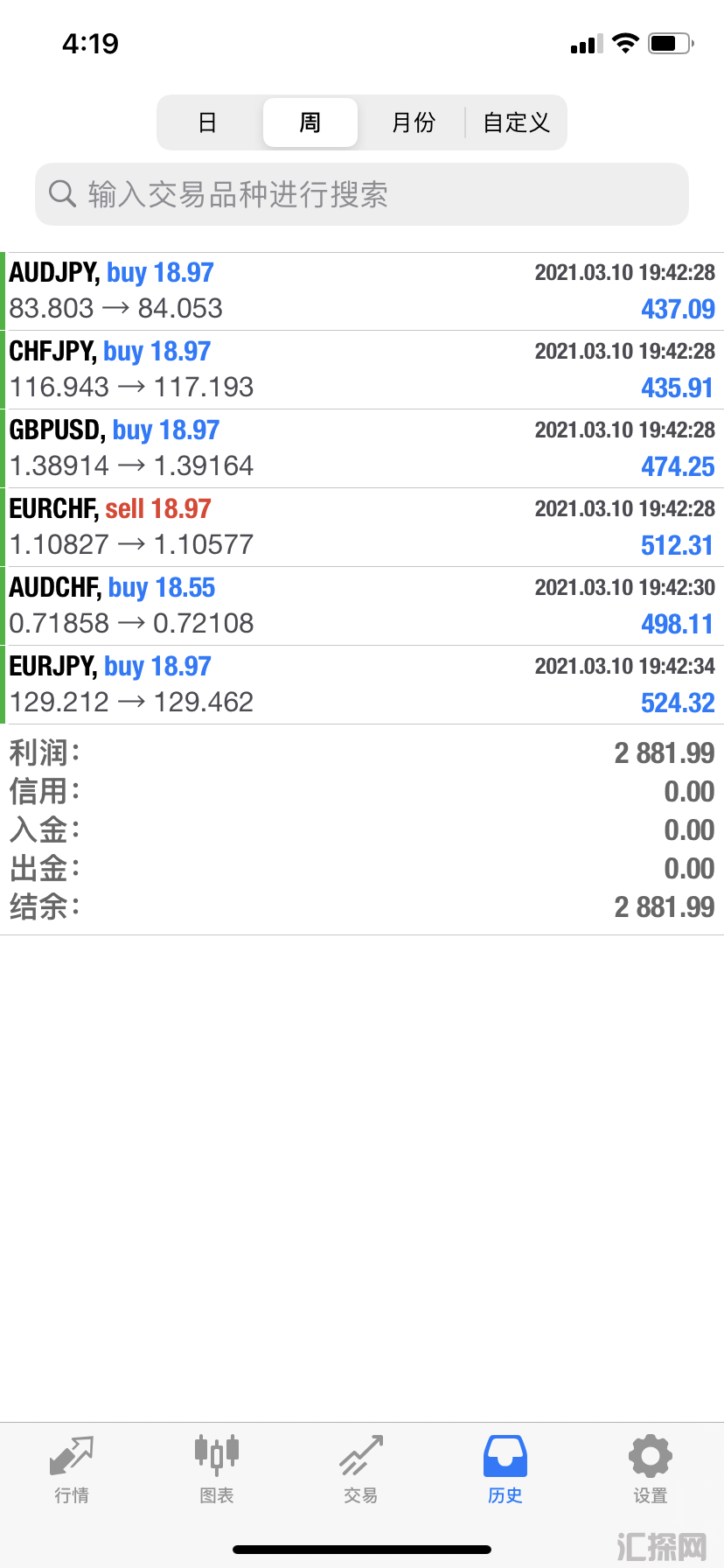Switch to the 月份 period filter

(413, 122)
